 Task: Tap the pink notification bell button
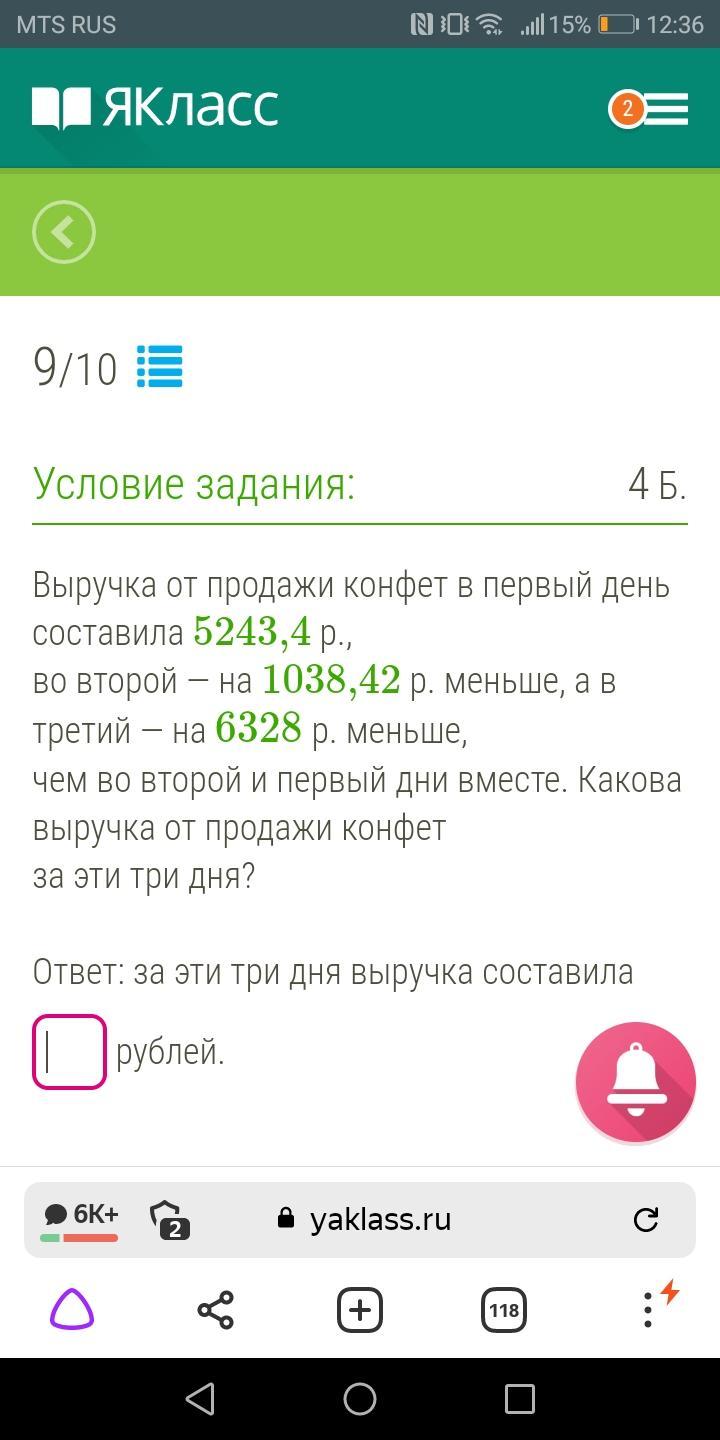click(x=635, y=1081)
